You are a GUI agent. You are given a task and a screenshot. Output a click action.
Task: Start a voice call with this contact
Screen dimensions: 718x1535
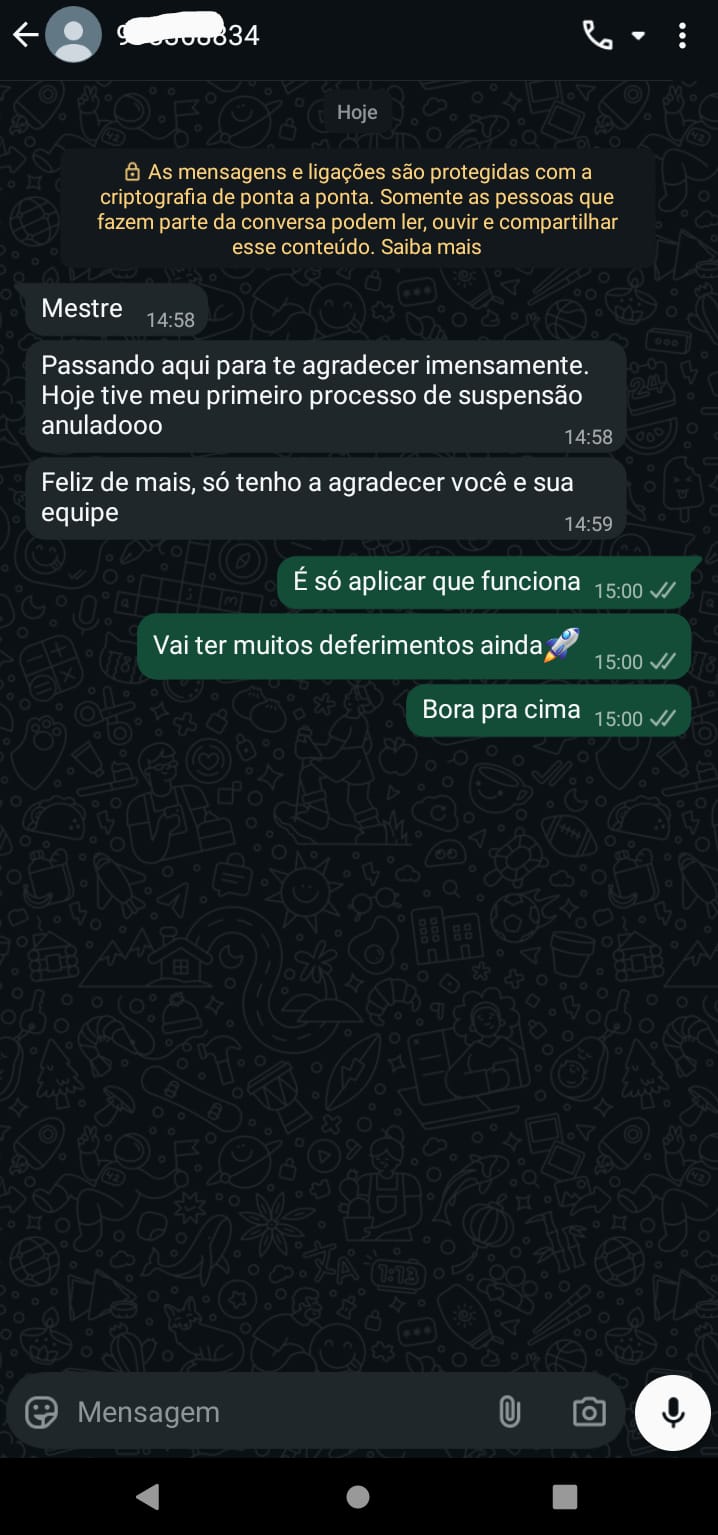click(597, 36)
